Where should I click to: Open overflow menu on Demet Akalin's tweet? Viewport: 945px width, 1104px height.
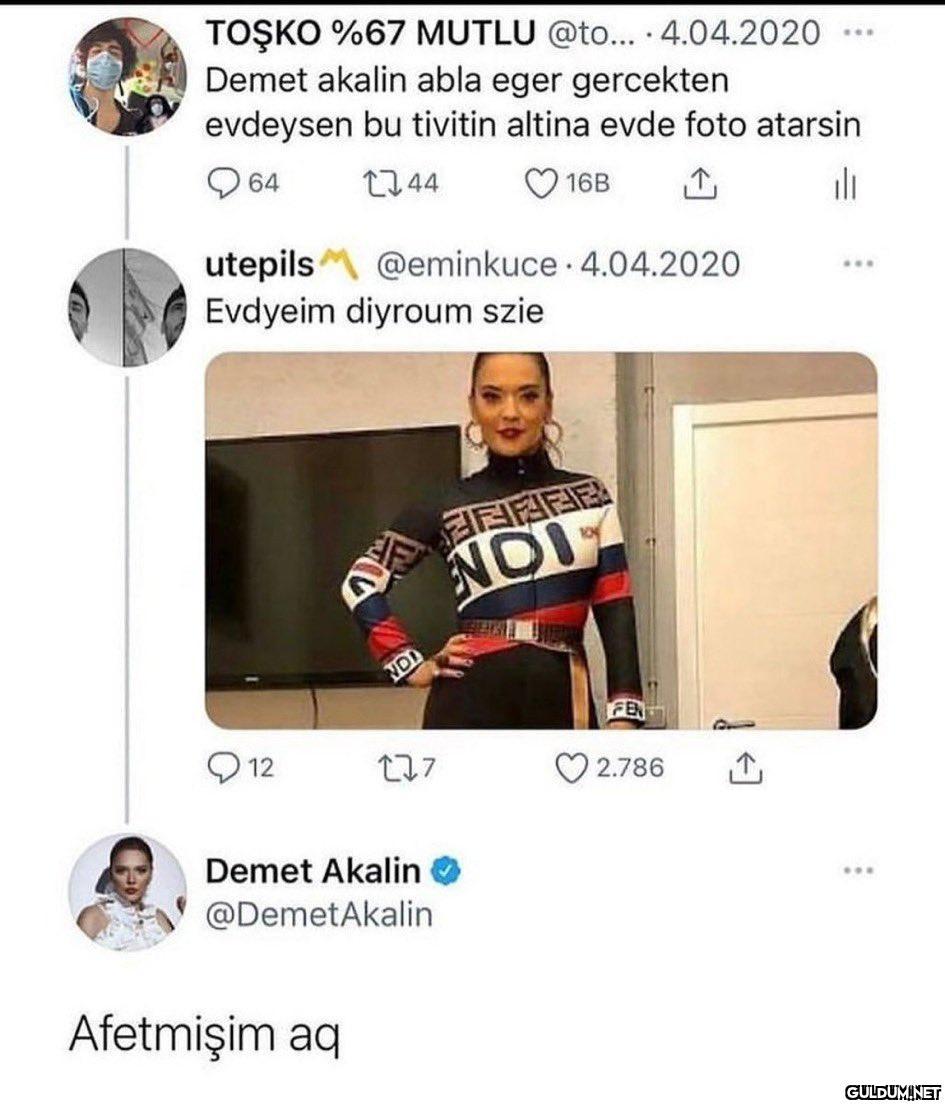click(858, 871)
